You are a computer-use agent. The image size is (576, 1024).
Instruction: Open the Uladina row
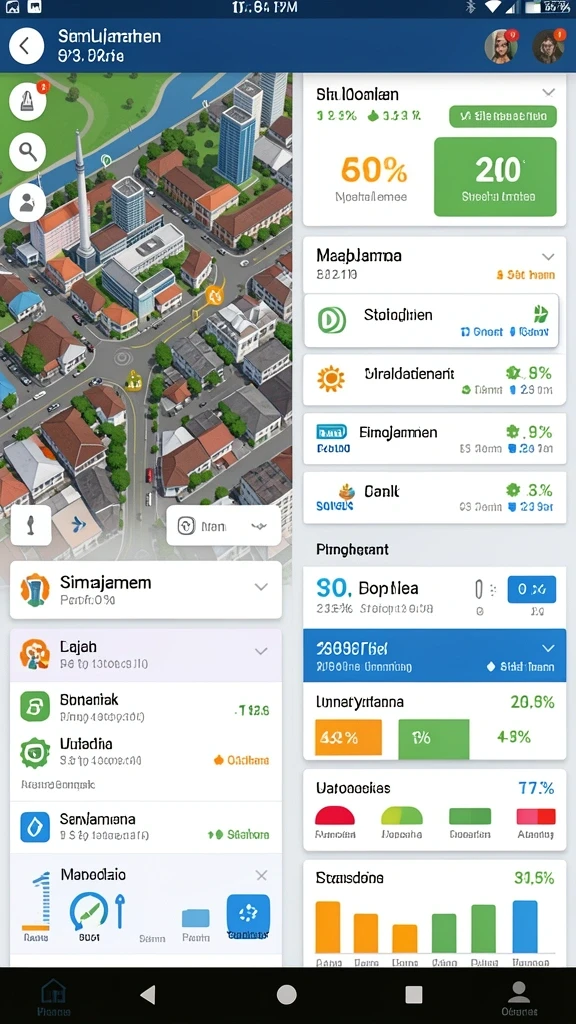pyautogui.click(x=146, y=752)
